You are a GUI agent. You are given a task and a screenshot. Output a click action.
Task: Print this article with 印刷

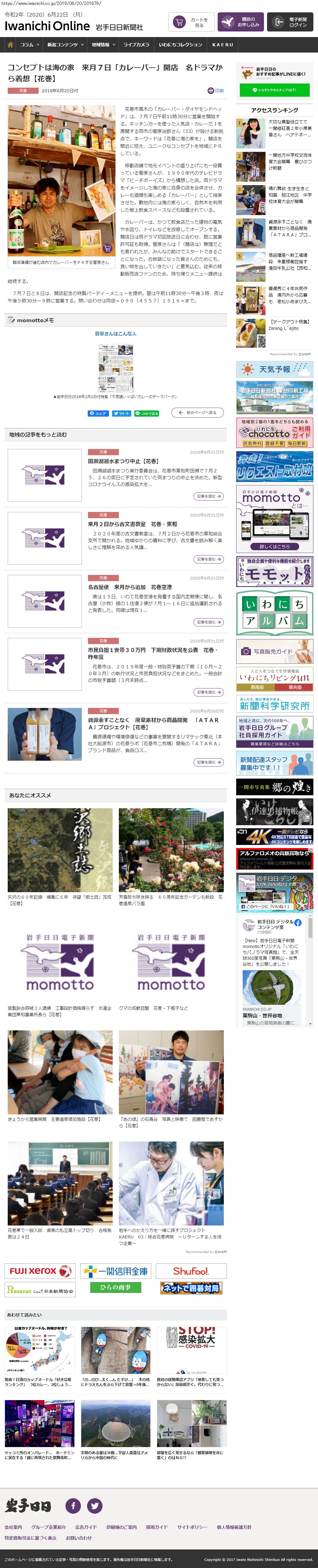pyautogui.click(x=216, y=91)
